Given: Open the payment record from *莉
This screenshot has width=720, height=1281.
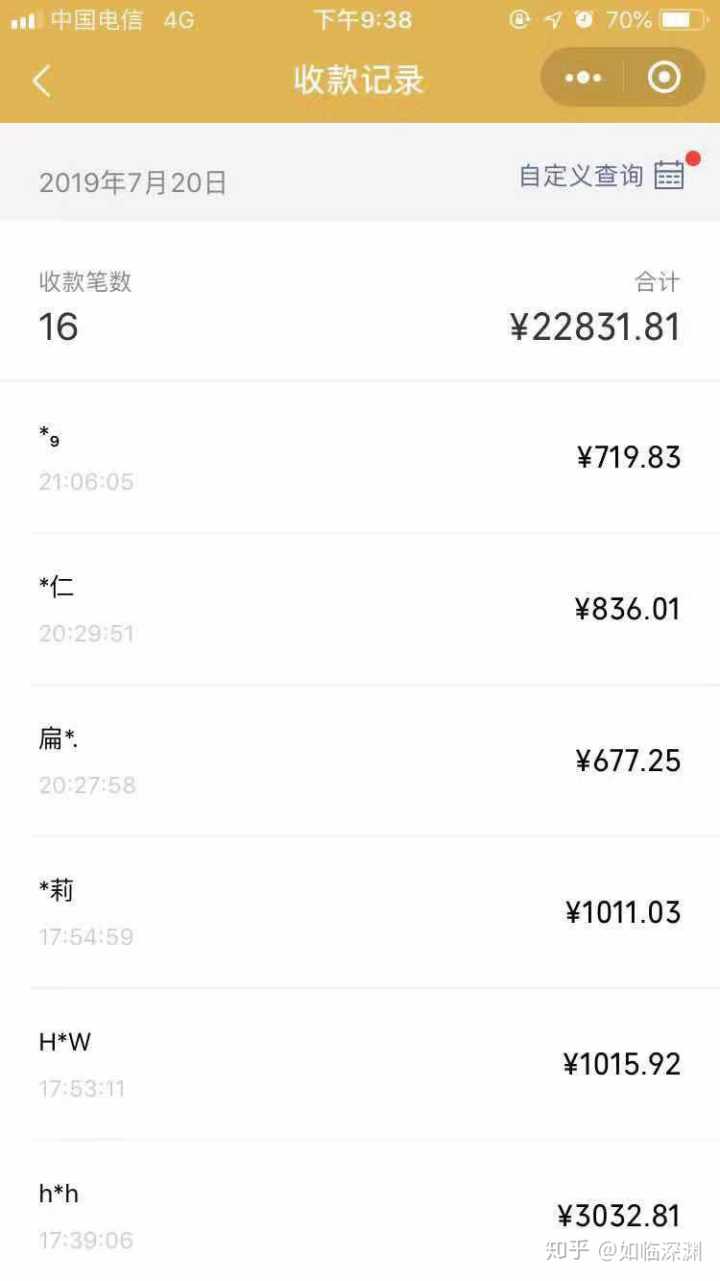Looking at the screenshot, I should pos(360,912).
